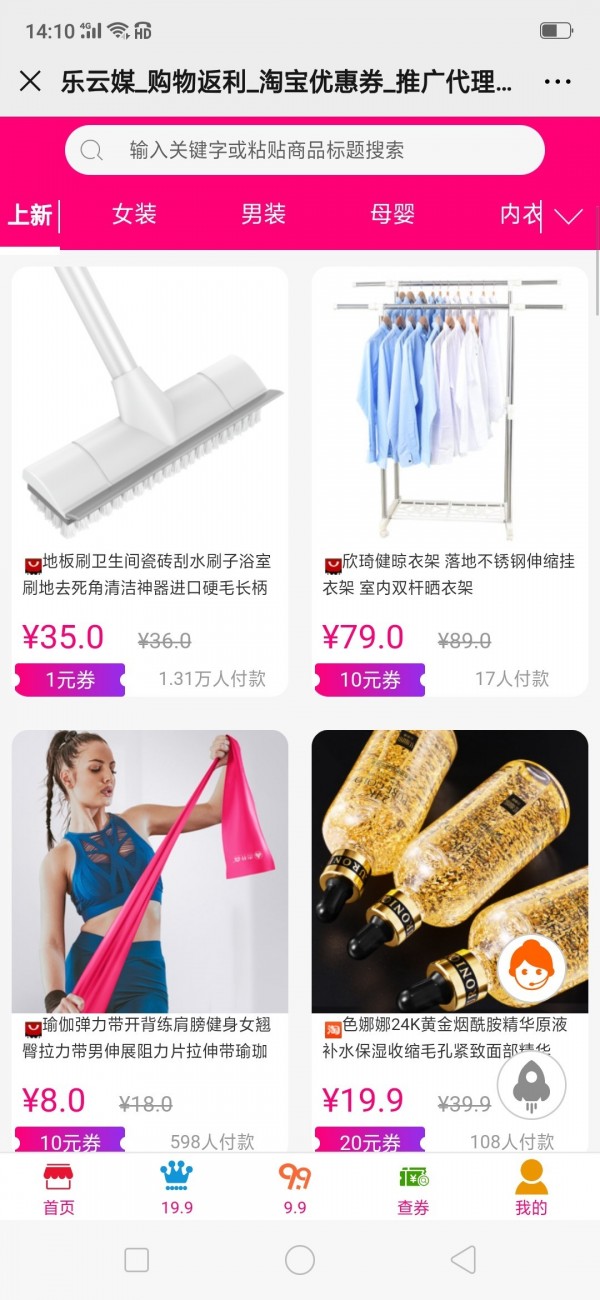Switch to the 查券 coupon lookup tab

[x=413, y=1188]
